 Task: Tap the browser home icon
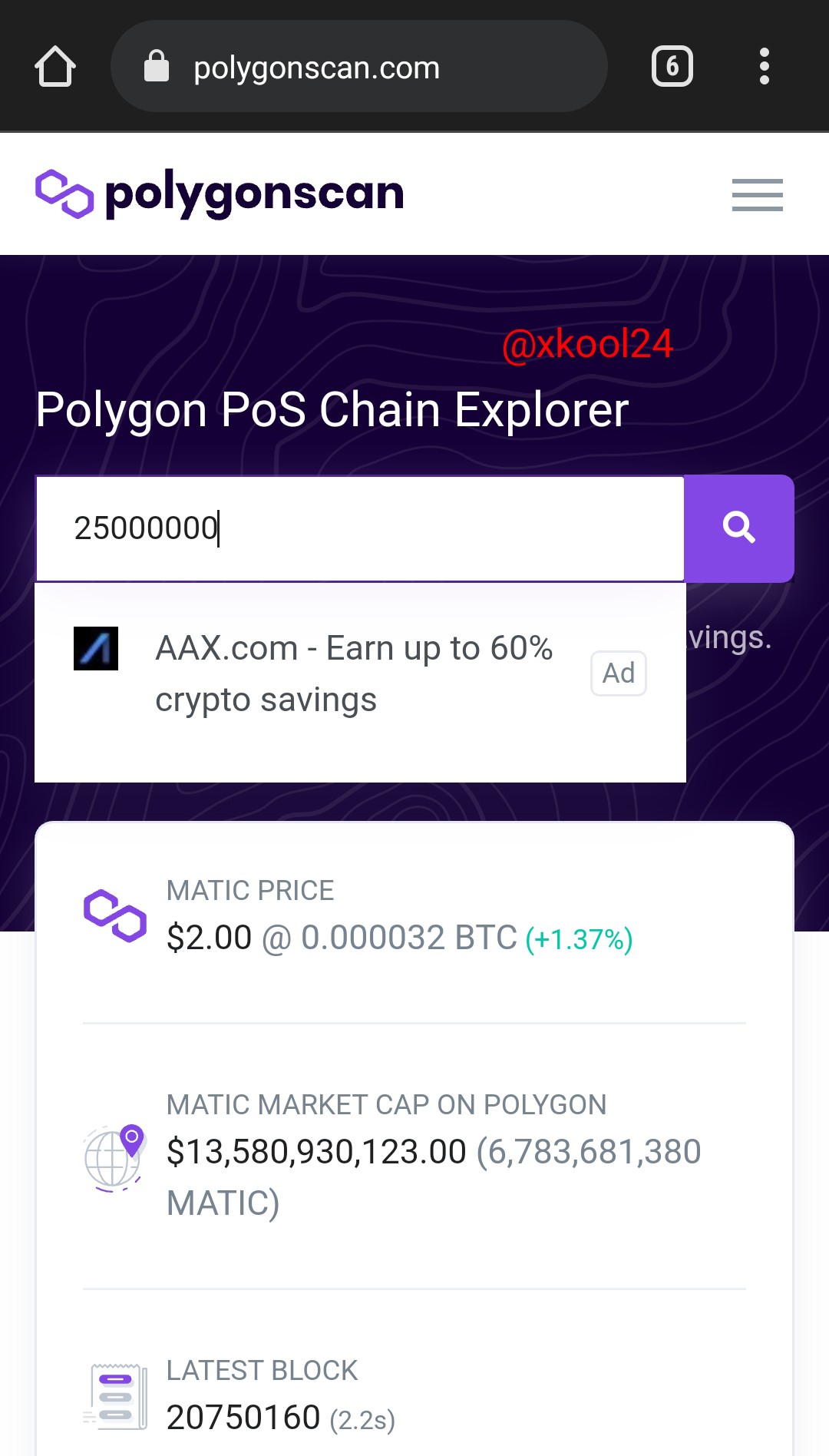click(55, 67)
